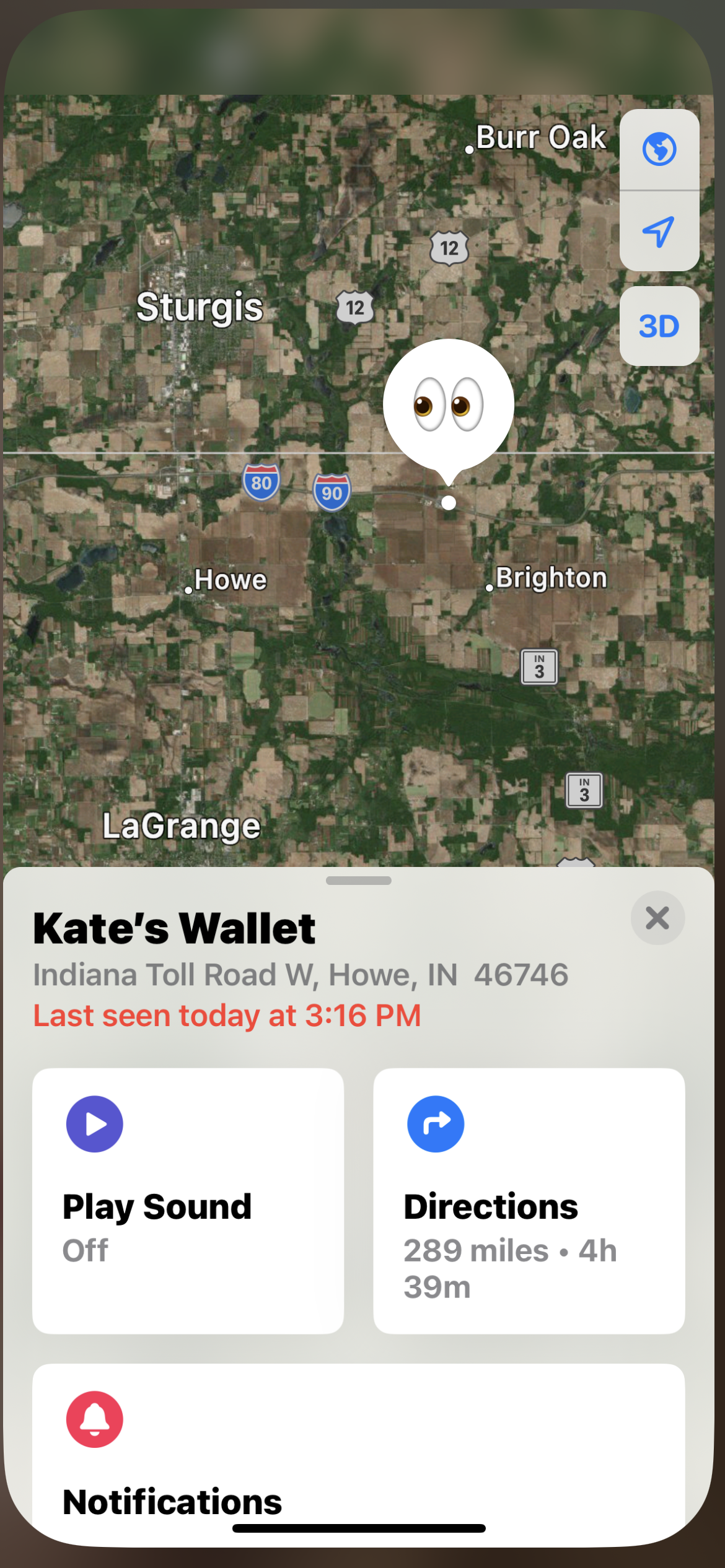Tap the panel grabber handle

point(358,881)
